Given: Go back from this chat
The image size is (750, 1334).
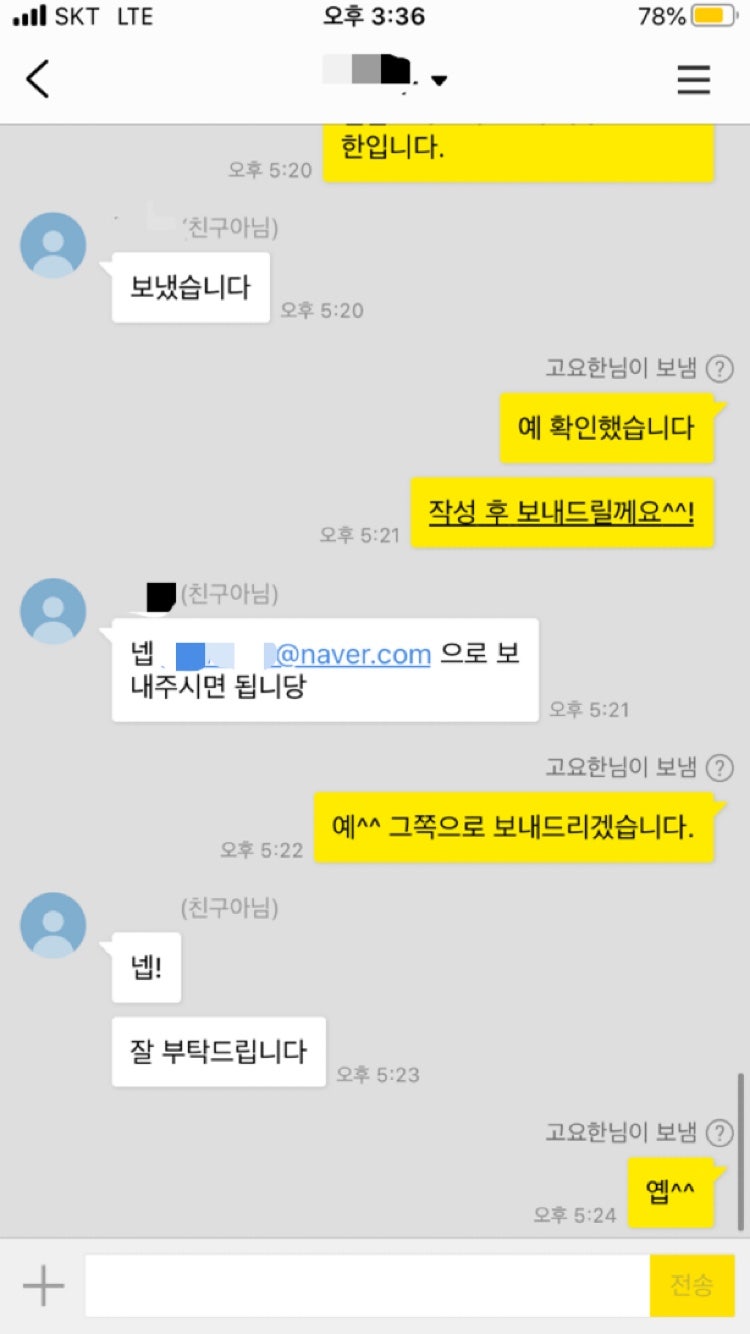Looking at the screenshot, I should coord(38,79).
